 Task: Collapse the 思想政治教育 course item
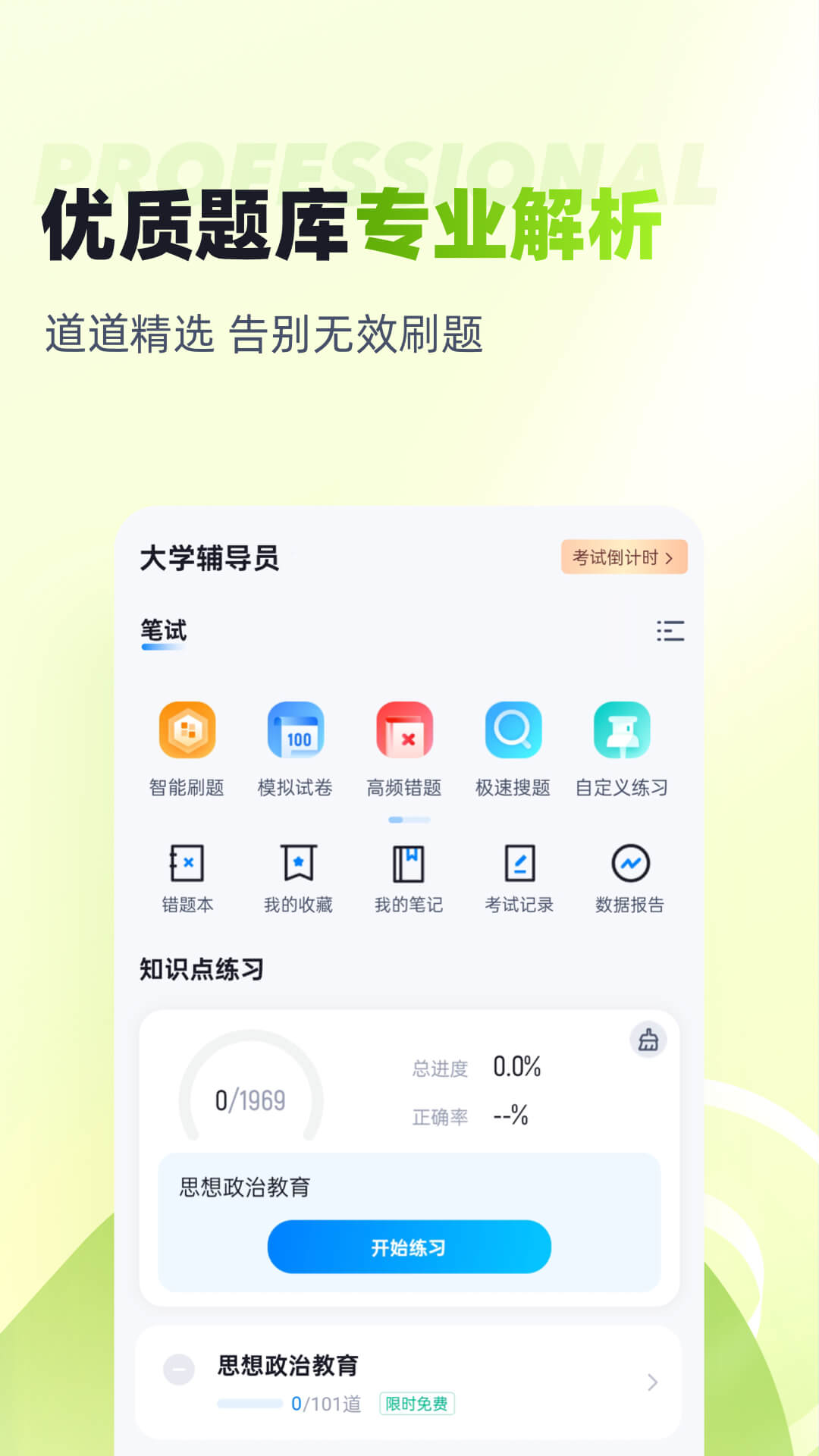tap(179, 1369)
